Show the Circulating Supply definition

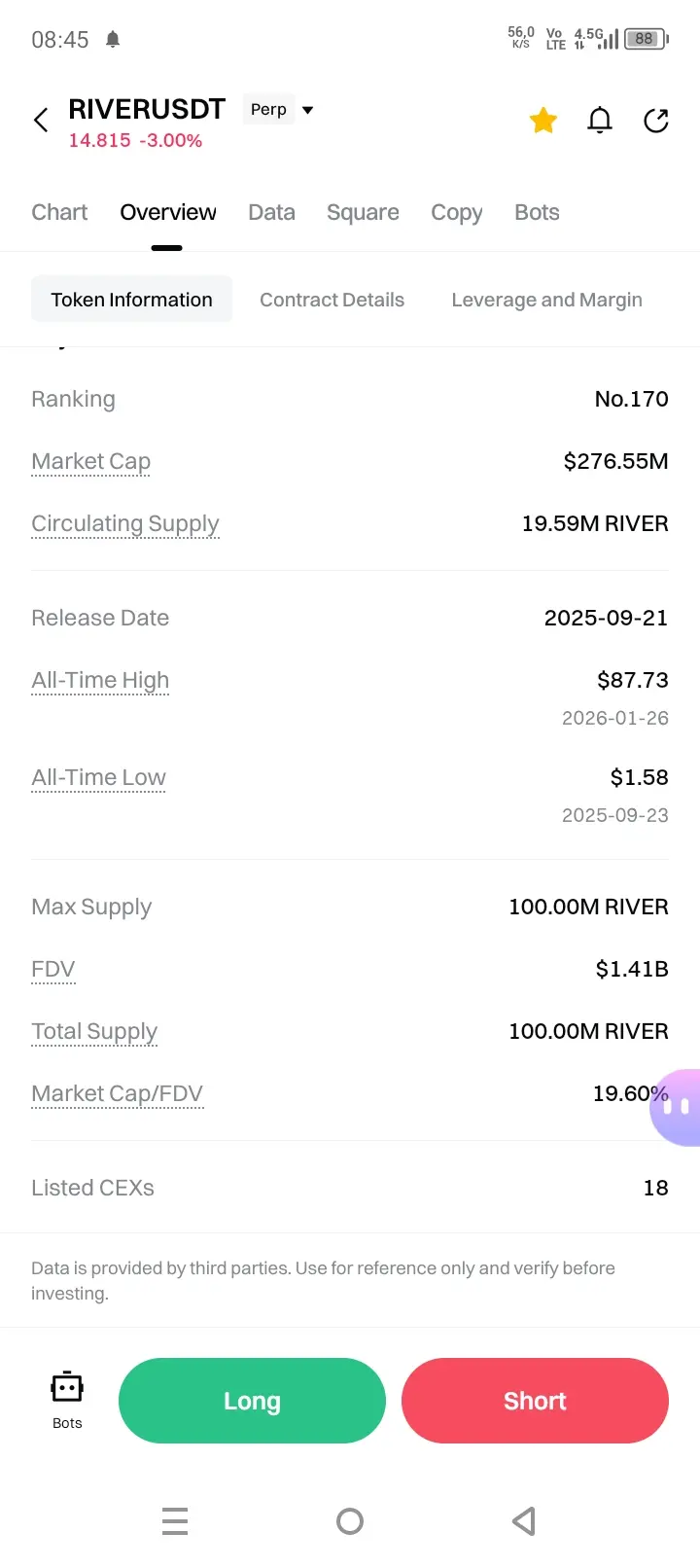click(125, 523)
